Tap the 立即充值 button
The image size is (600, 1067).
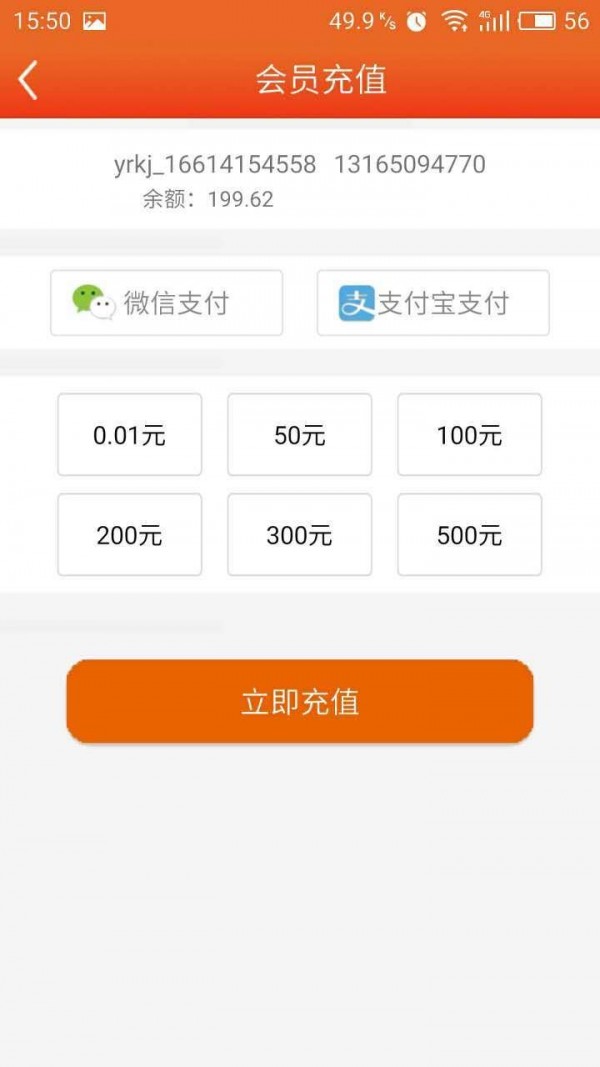click(299, 701)
